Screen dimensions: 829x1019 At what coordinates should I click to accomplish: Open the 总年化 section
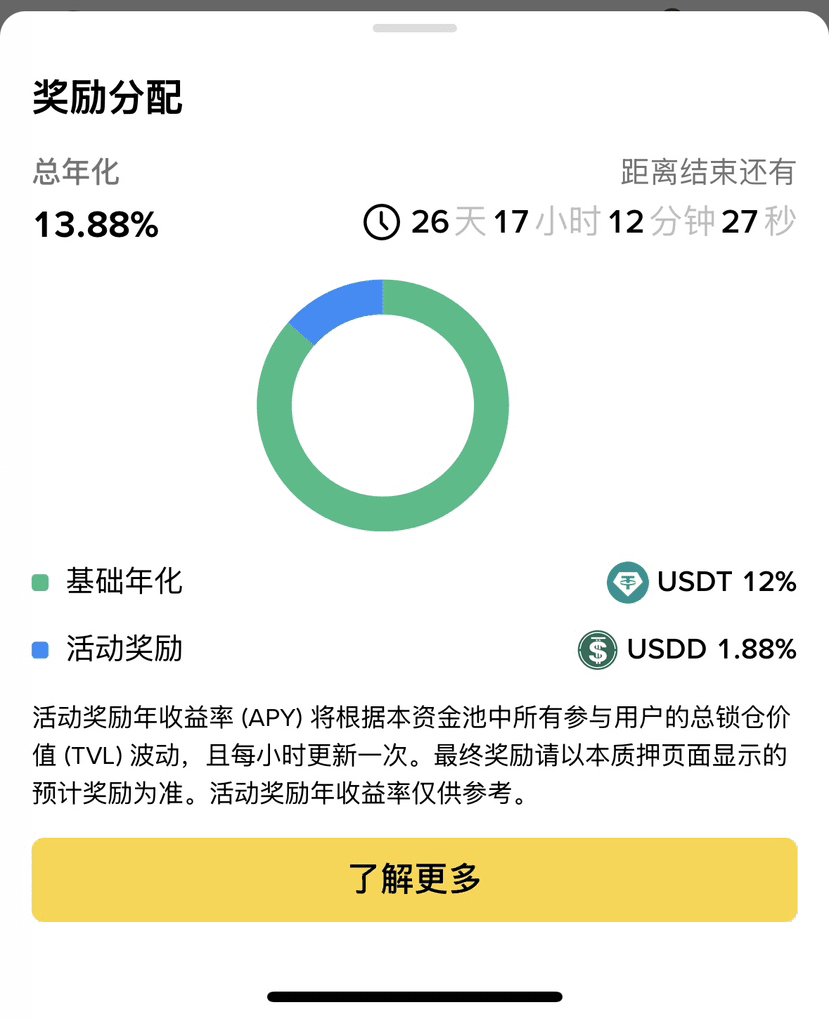(x=73, y=173)
